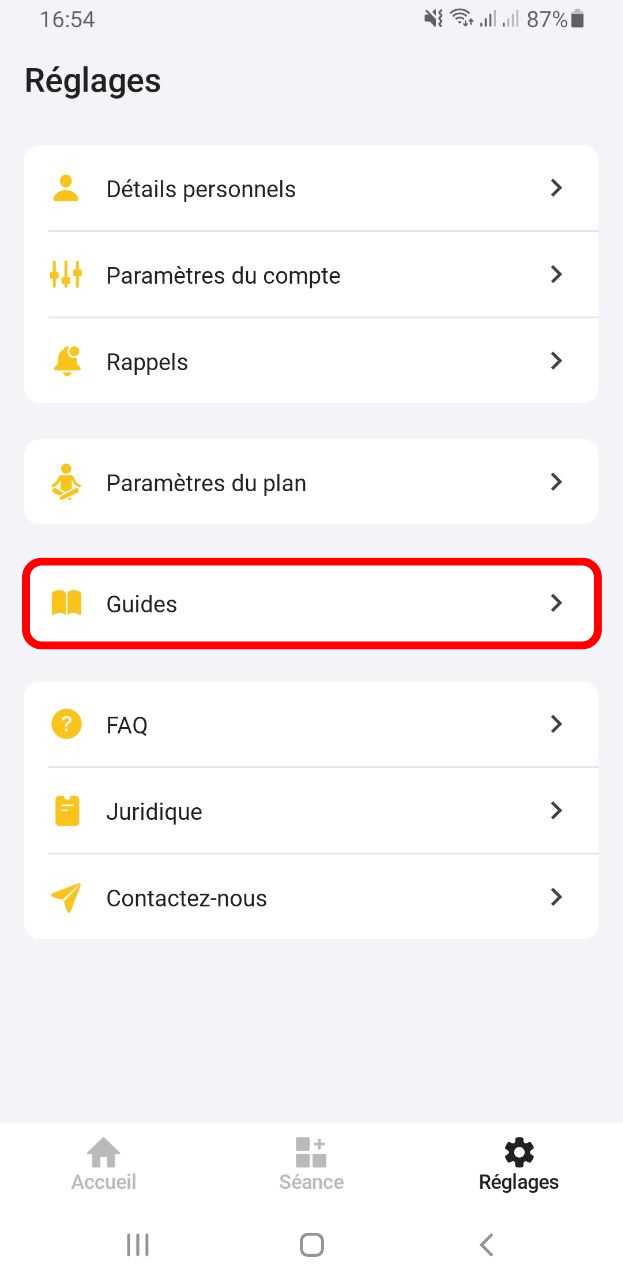The width and height of the screenshot is (623, 1280).
Task: Open Juridique information
Action: (x=311, y=811)
